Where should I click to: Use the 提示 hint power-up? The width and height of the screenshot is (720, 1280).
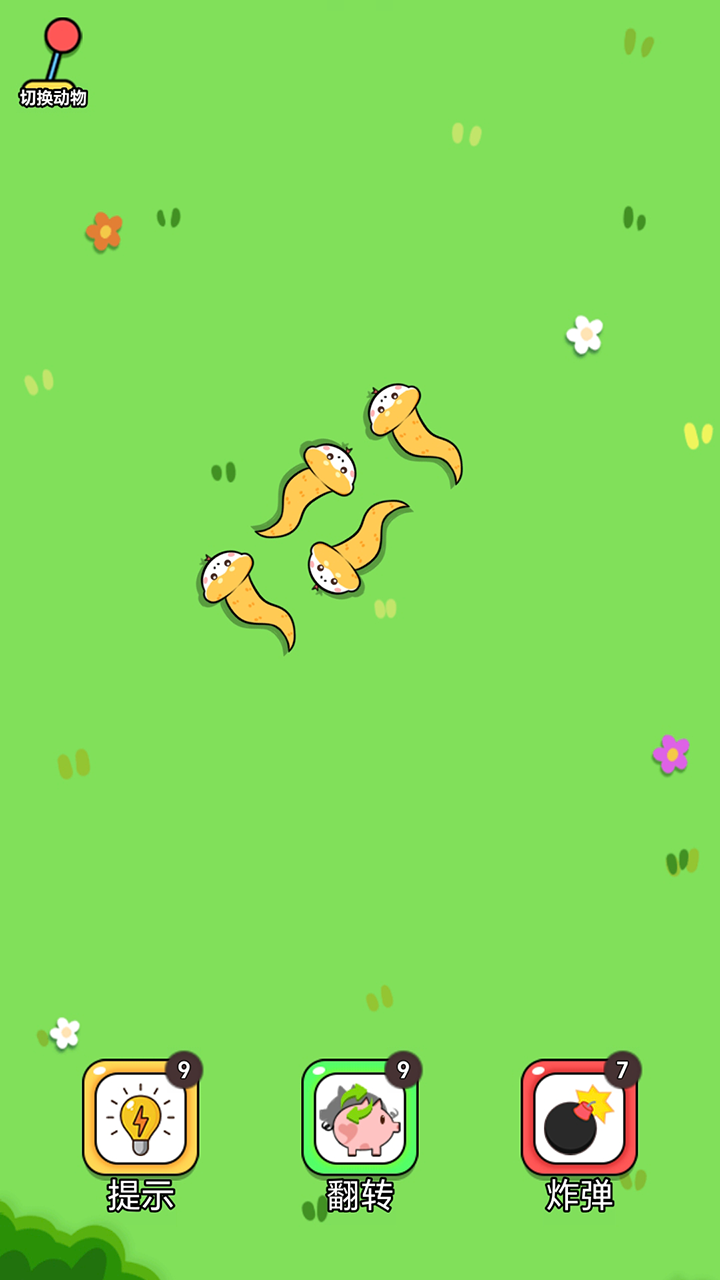pyautogui.click(x=140, y=1117)
